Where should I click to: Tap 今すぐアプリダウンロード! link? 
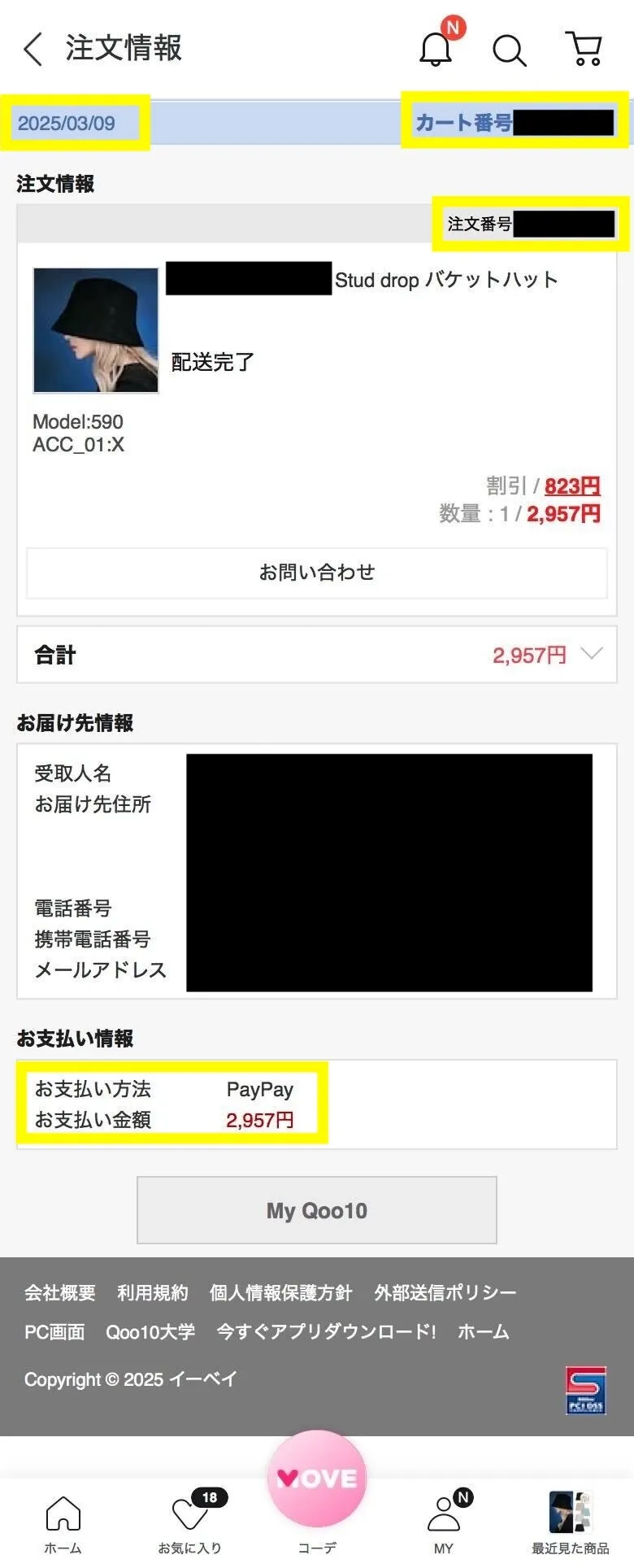326,1331
